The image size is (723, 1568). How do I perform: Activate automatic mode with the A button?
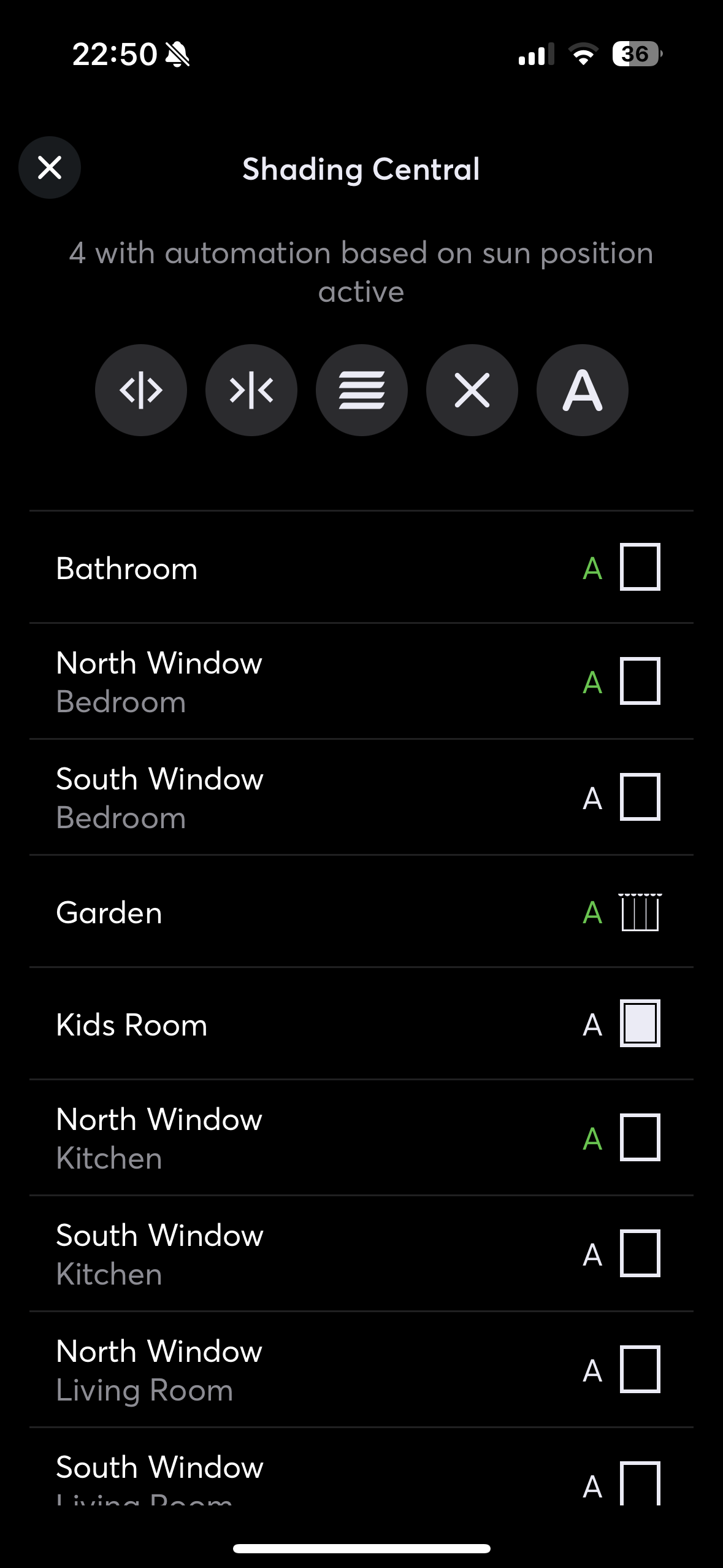tap(582, 390)
